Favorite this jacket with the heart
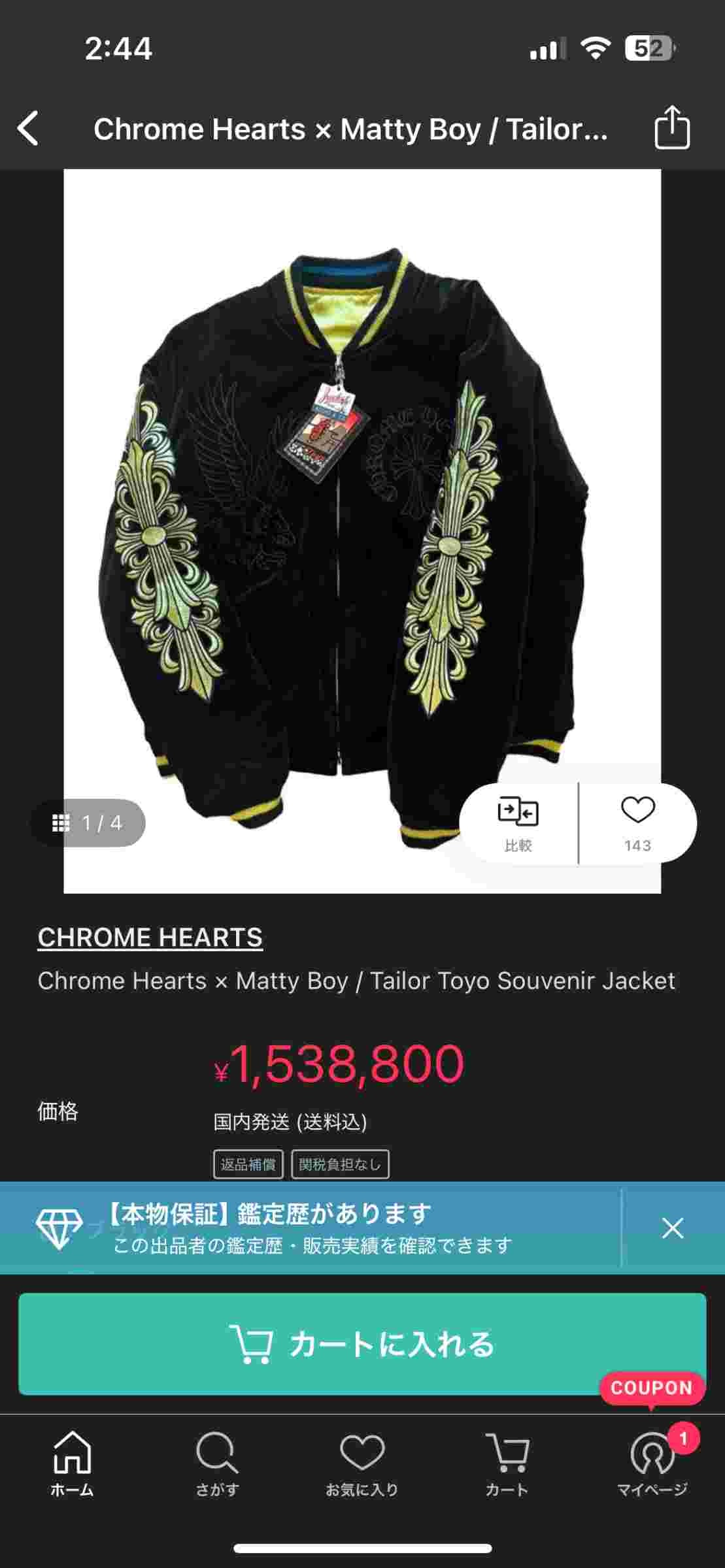Screen dimensions: 725x1568 pyautogui.click(x=637, y=822)
